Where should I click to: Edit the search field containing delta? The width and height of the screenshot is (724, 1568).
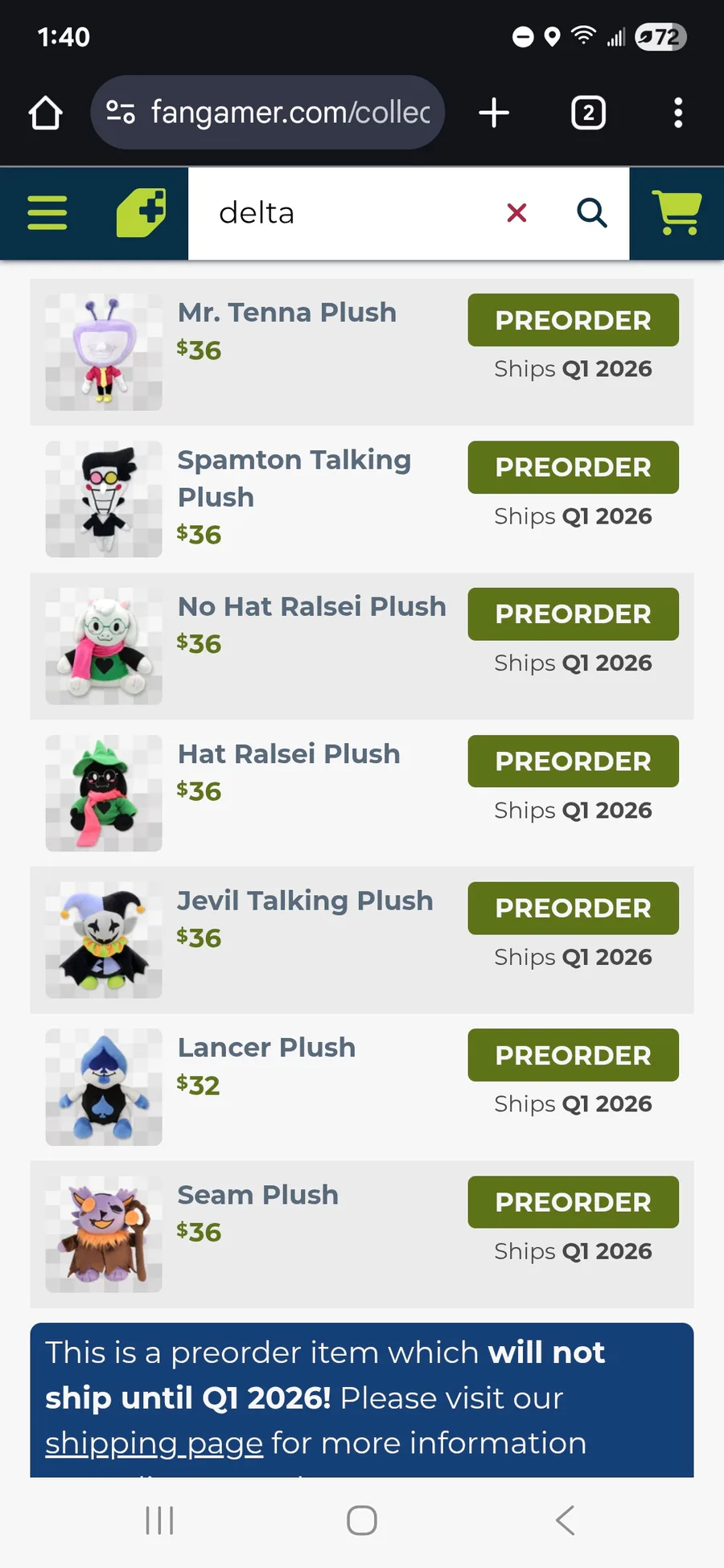click(x=346, y=213)
